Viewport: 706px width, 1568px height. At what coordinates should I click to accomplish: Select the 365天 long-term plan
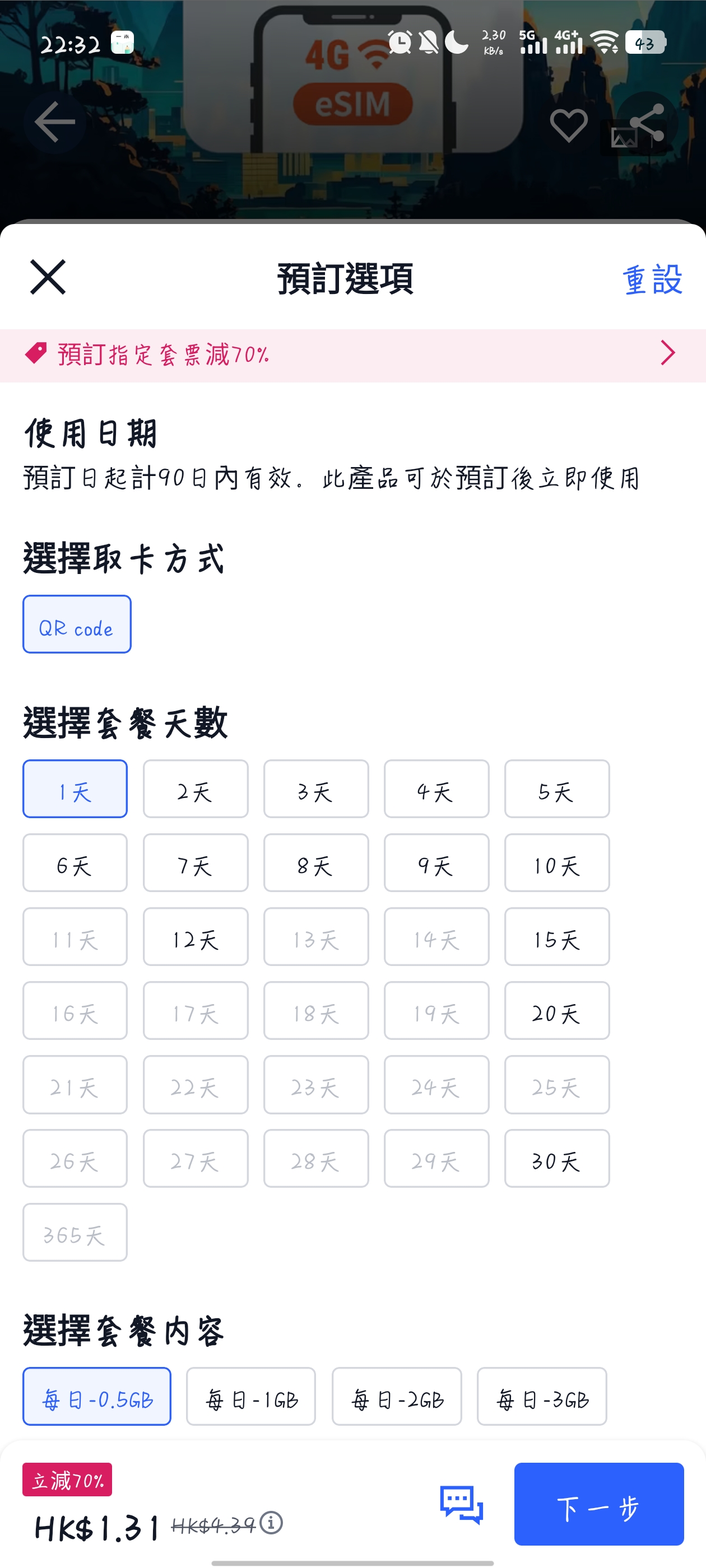point(75,1233)
